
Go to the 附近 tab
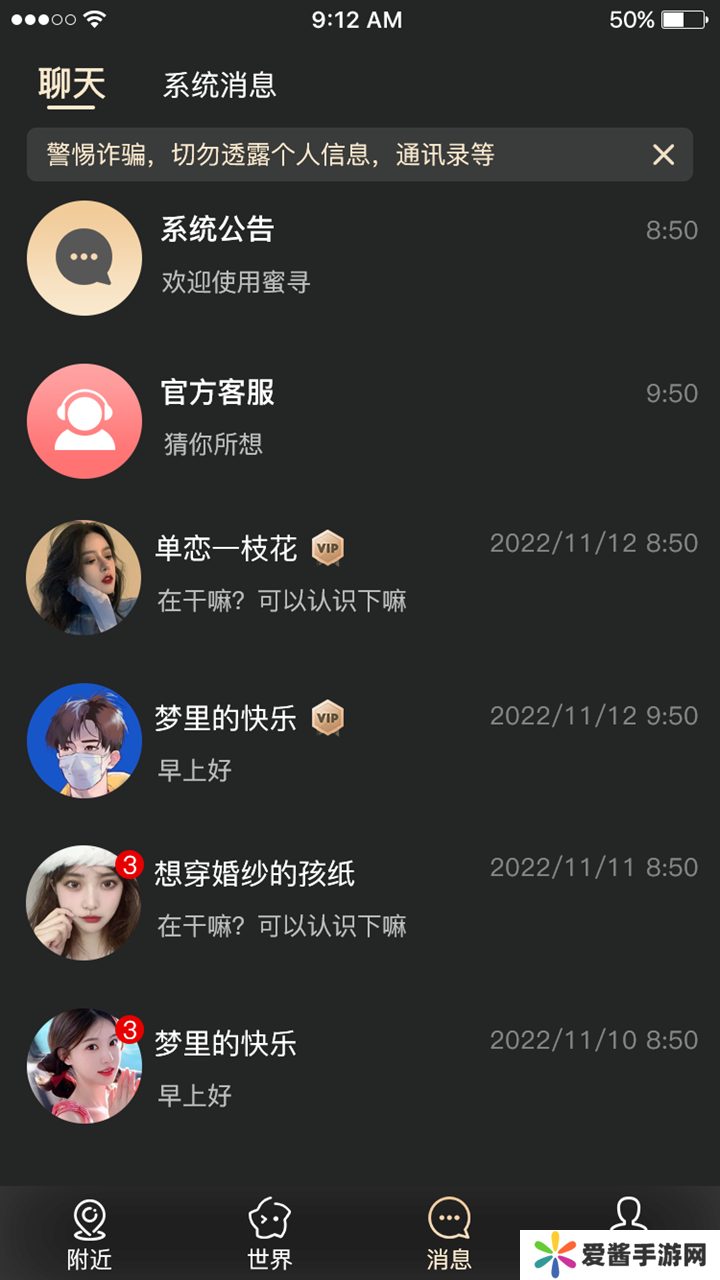[89, 1235]
